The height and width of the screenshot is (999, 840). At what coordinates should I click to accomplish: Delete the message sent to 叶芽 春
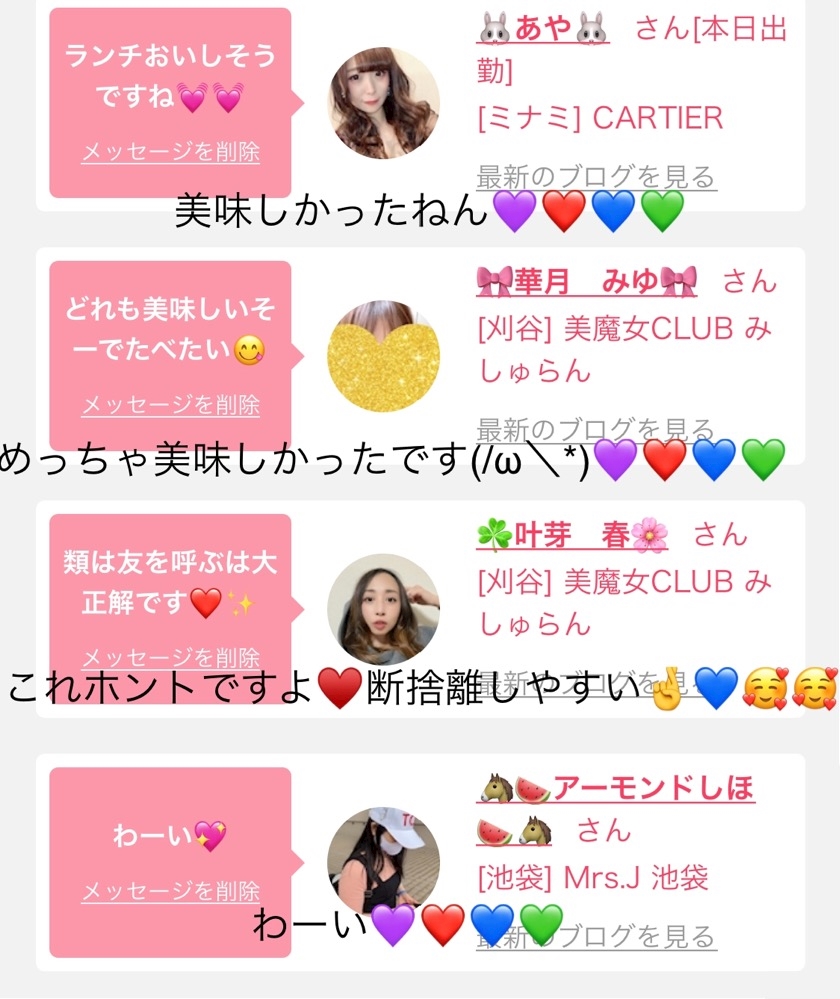[170, 658]
